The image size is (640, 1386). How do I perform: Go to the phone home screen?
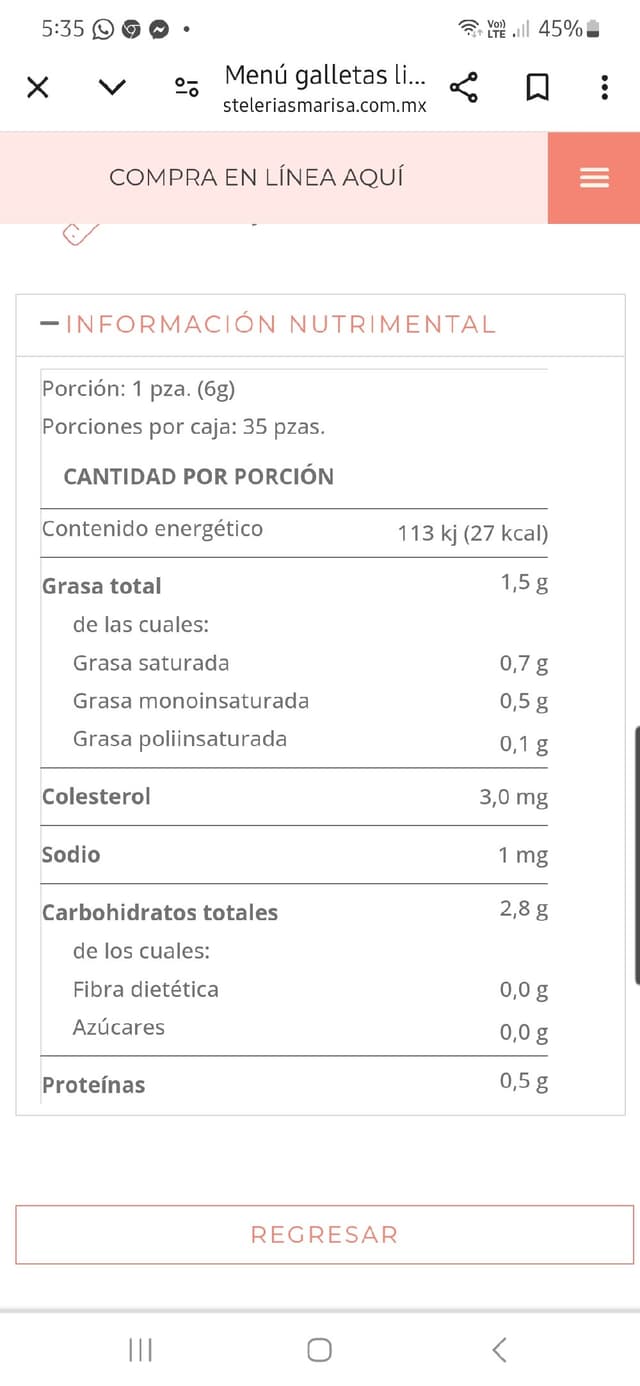pos(319,1350)
